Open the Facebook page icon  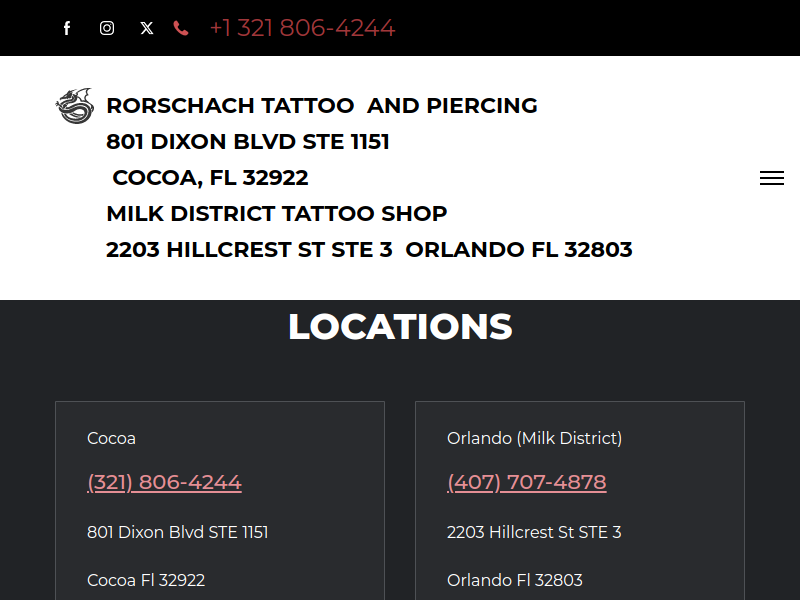pos(67,28)
